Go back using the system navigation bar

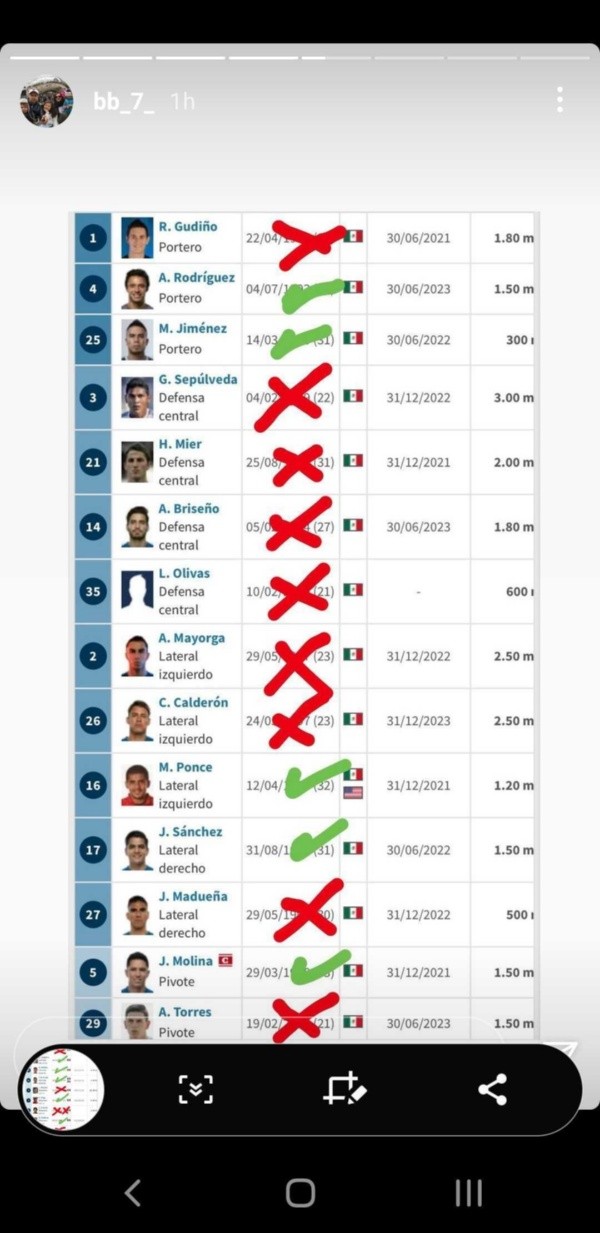(x=132, y=1192)
